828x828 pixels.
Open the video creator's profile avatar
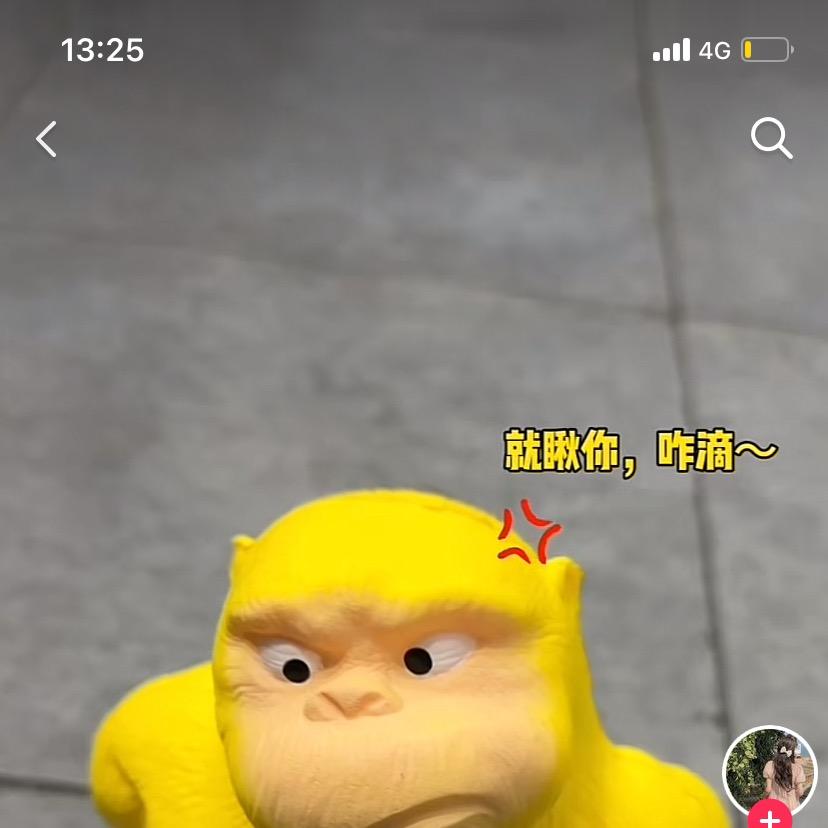click(769, 768)
